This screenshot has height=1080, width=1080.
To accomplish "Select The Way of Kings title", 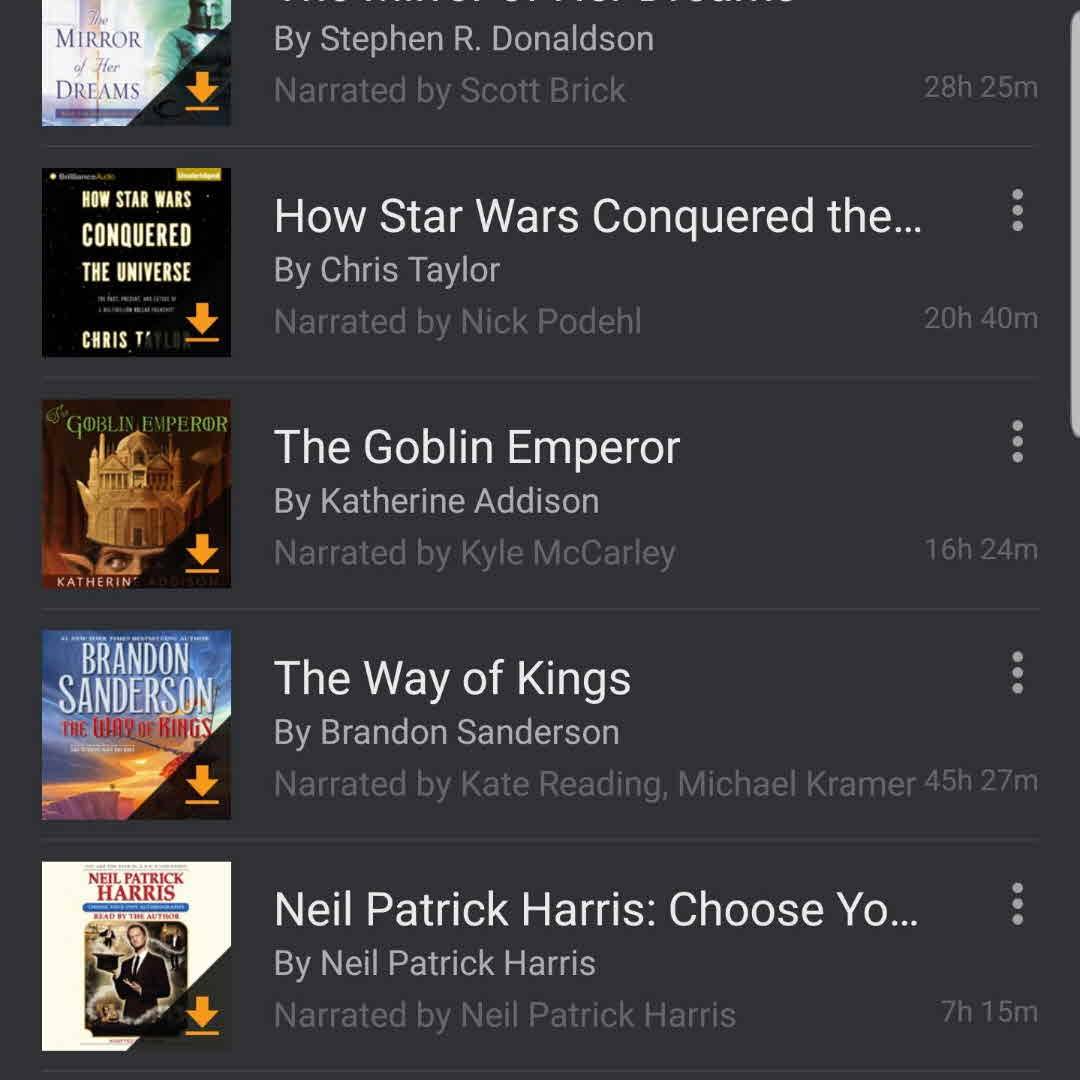I will coord(452,679).
